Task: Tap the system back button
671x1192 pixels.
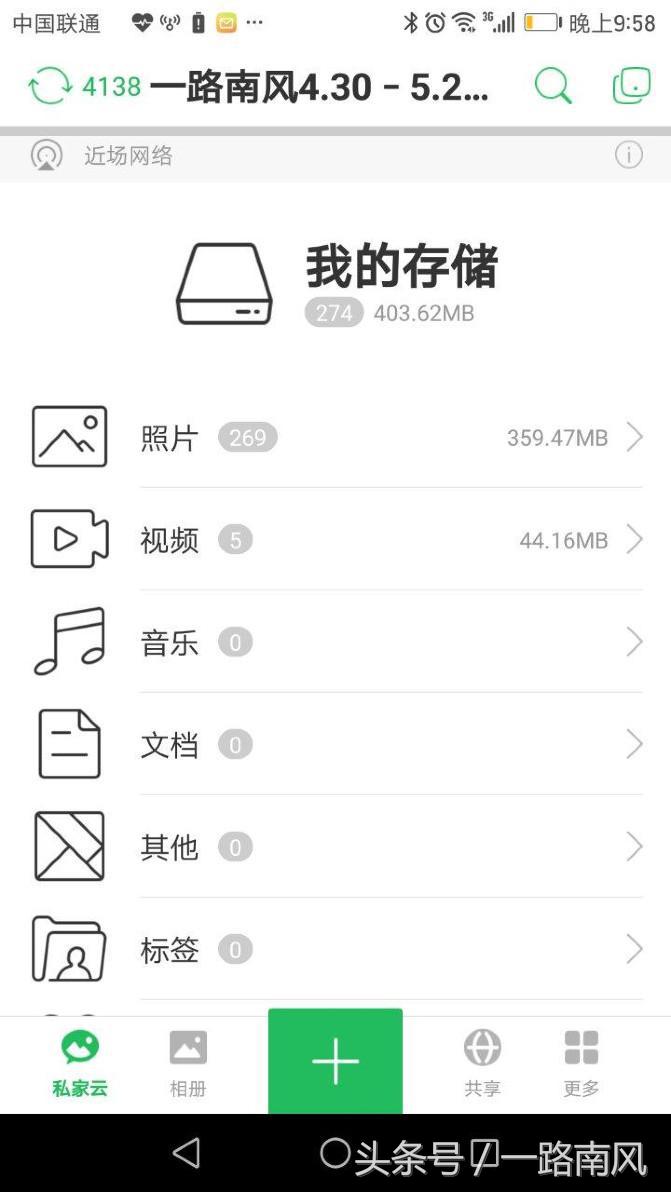Action: tap(187, 1153)
